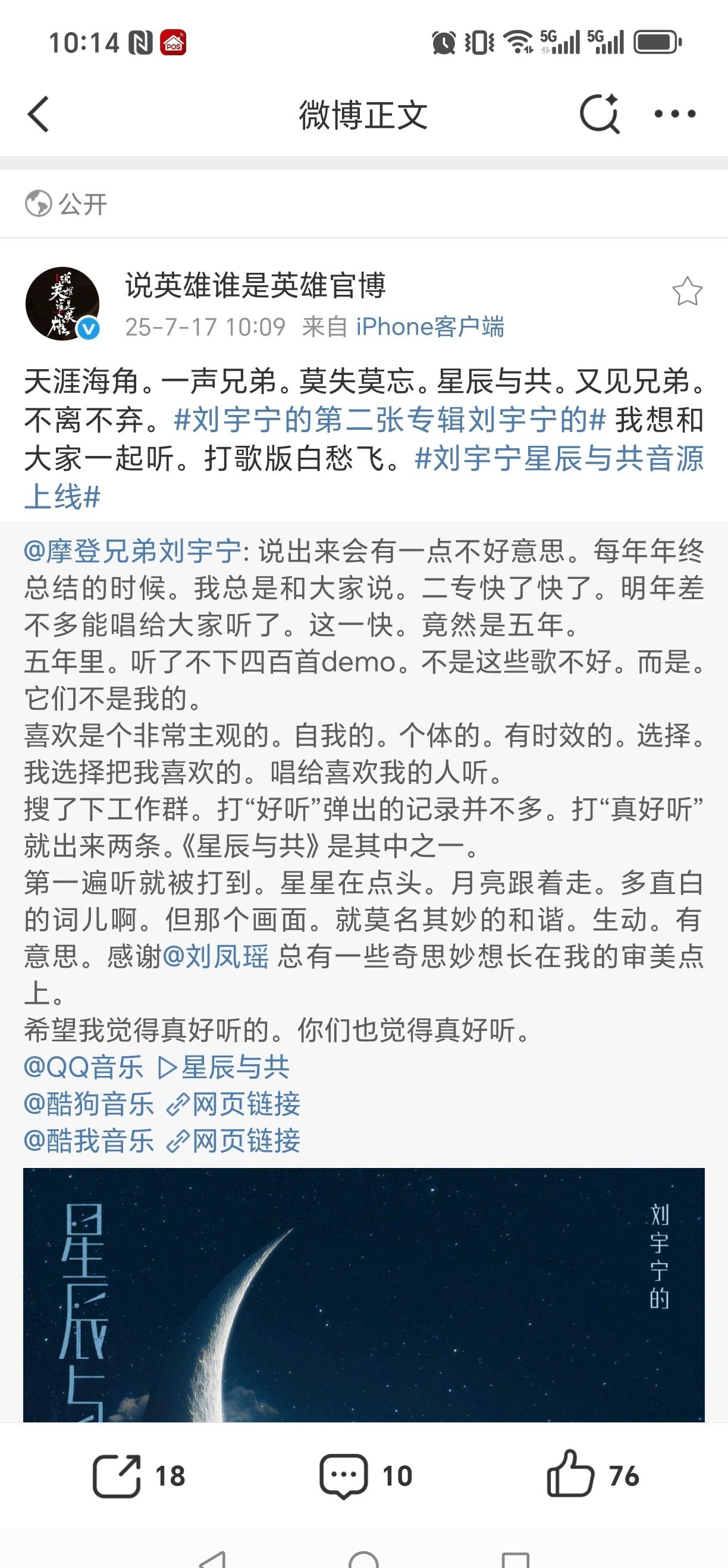Image resolution: width=728 pixels, height=1568 pixels.
Task: Favorite this post with the star icon
Action: tap(687, 292)
